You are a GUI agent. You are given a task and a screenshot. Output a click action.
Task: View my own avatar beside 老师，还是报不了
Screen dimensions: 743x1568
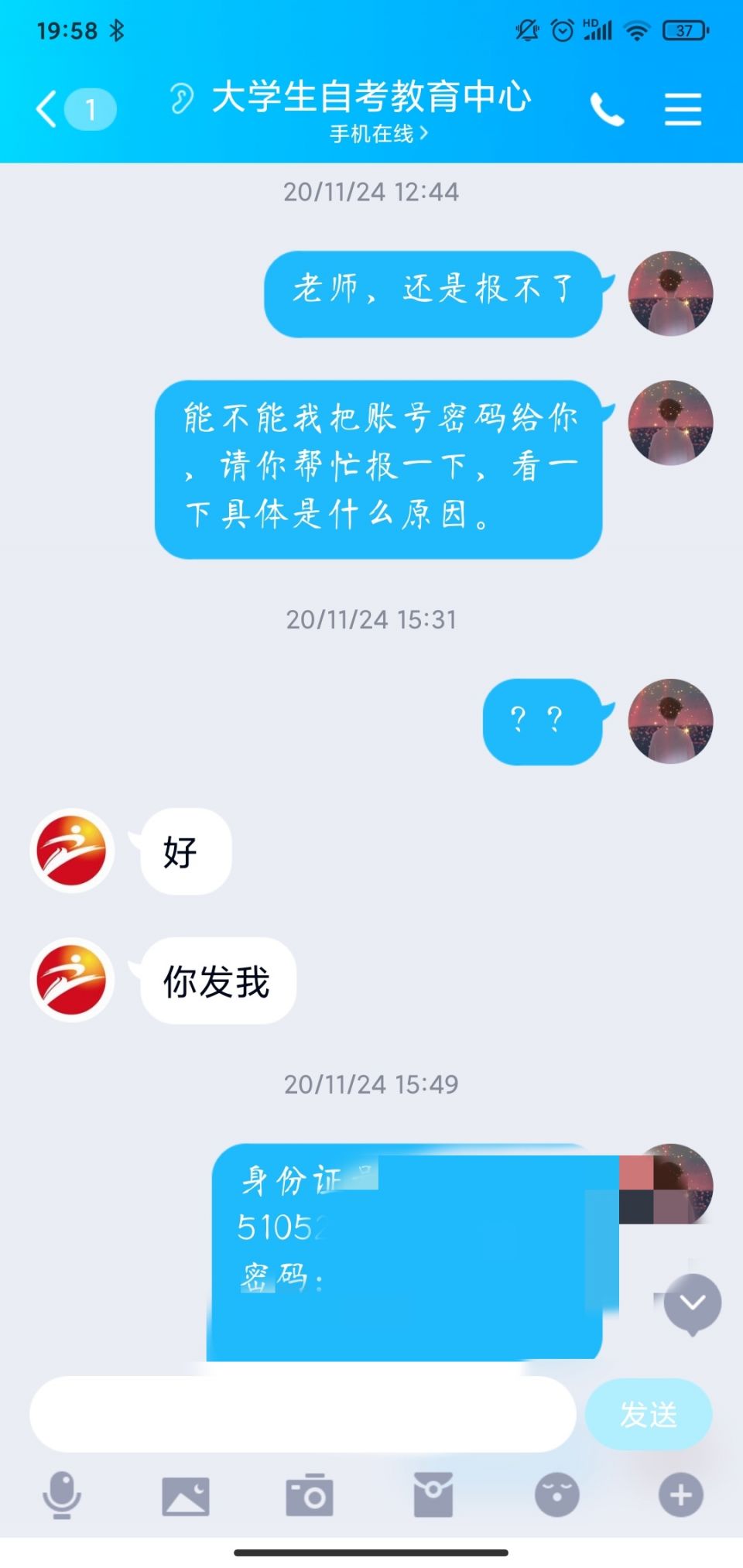670,293
